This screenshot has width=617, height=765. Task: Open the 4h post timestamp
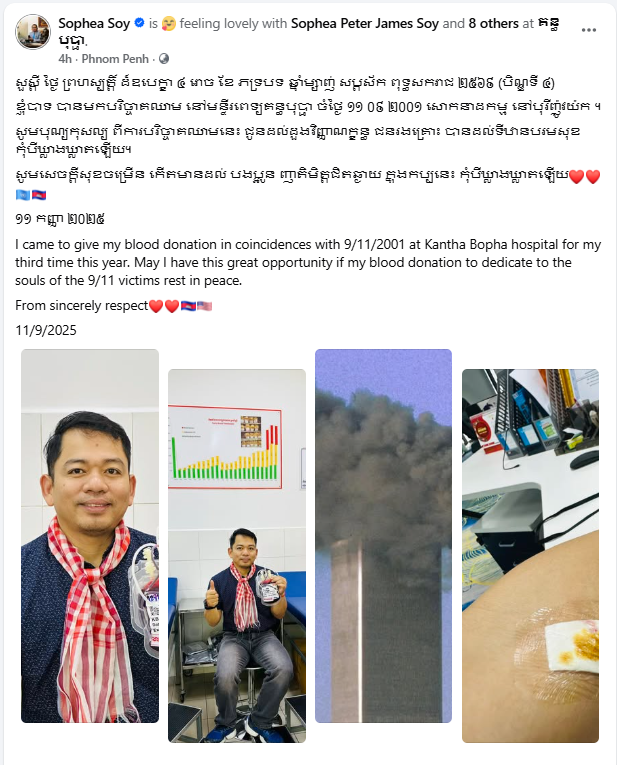pos(65,59)
